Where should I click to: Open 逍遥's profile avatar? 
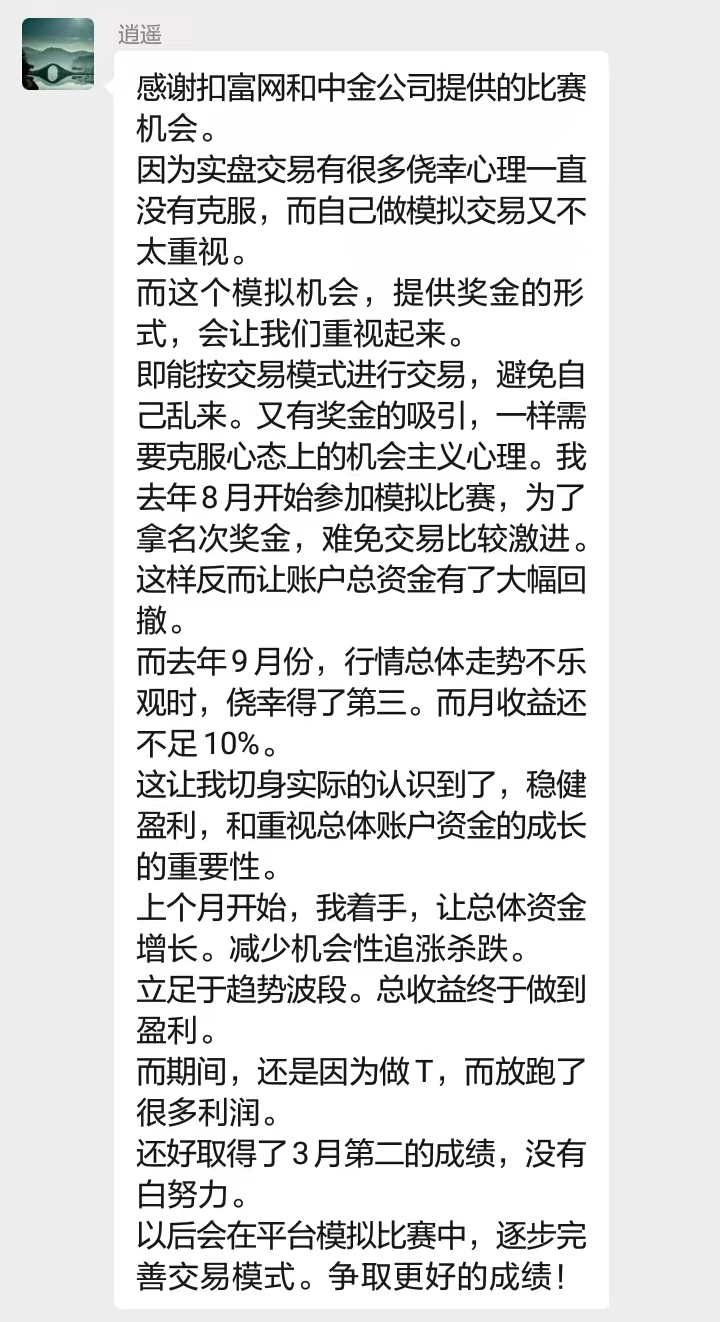[x=58, y=54]
